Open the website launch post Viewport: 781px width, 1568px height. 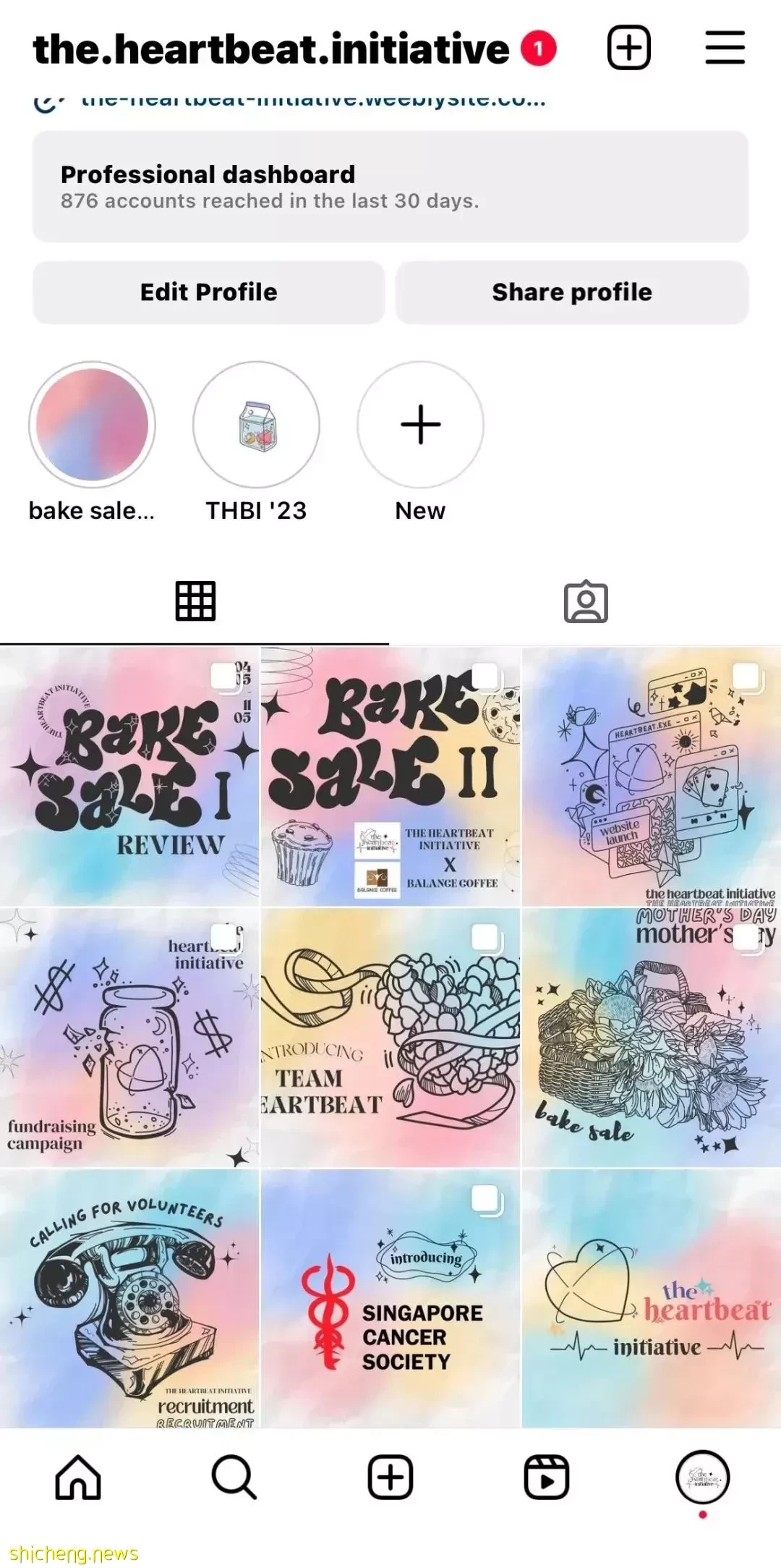pyautogui.click(x=651, y=776)
